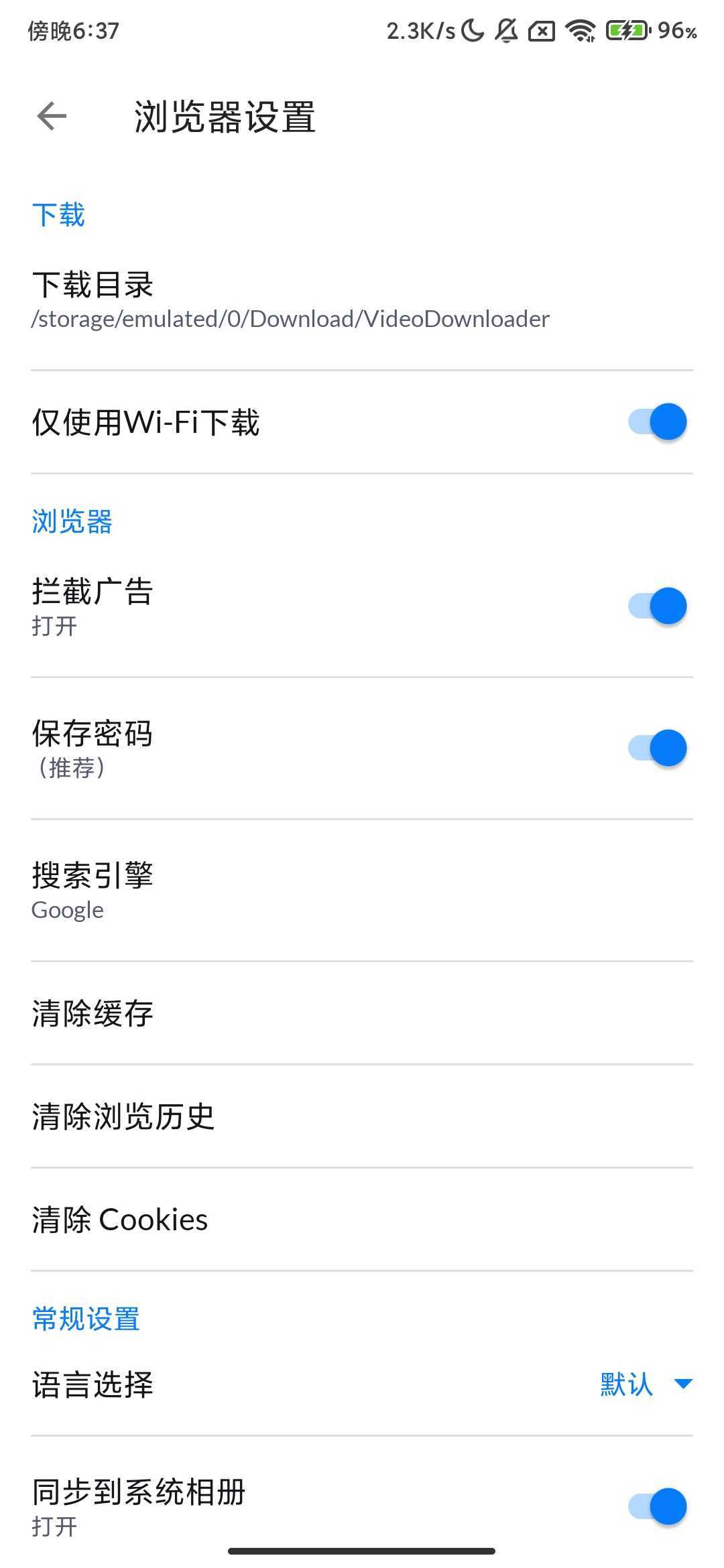The image size is (724, 1568).
Task: Tap 清除 Cookies option
Action: pyautogui.click(x=120, y=1220)
